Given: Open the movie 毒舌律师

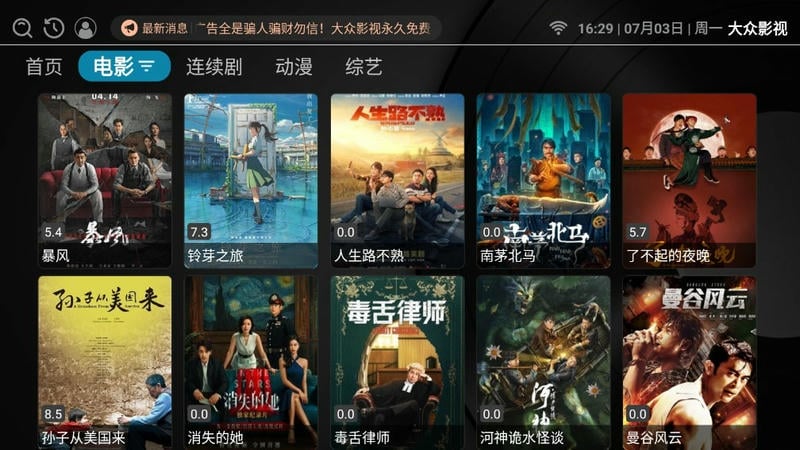Looking at the screenshot, I should click(397, 362).
